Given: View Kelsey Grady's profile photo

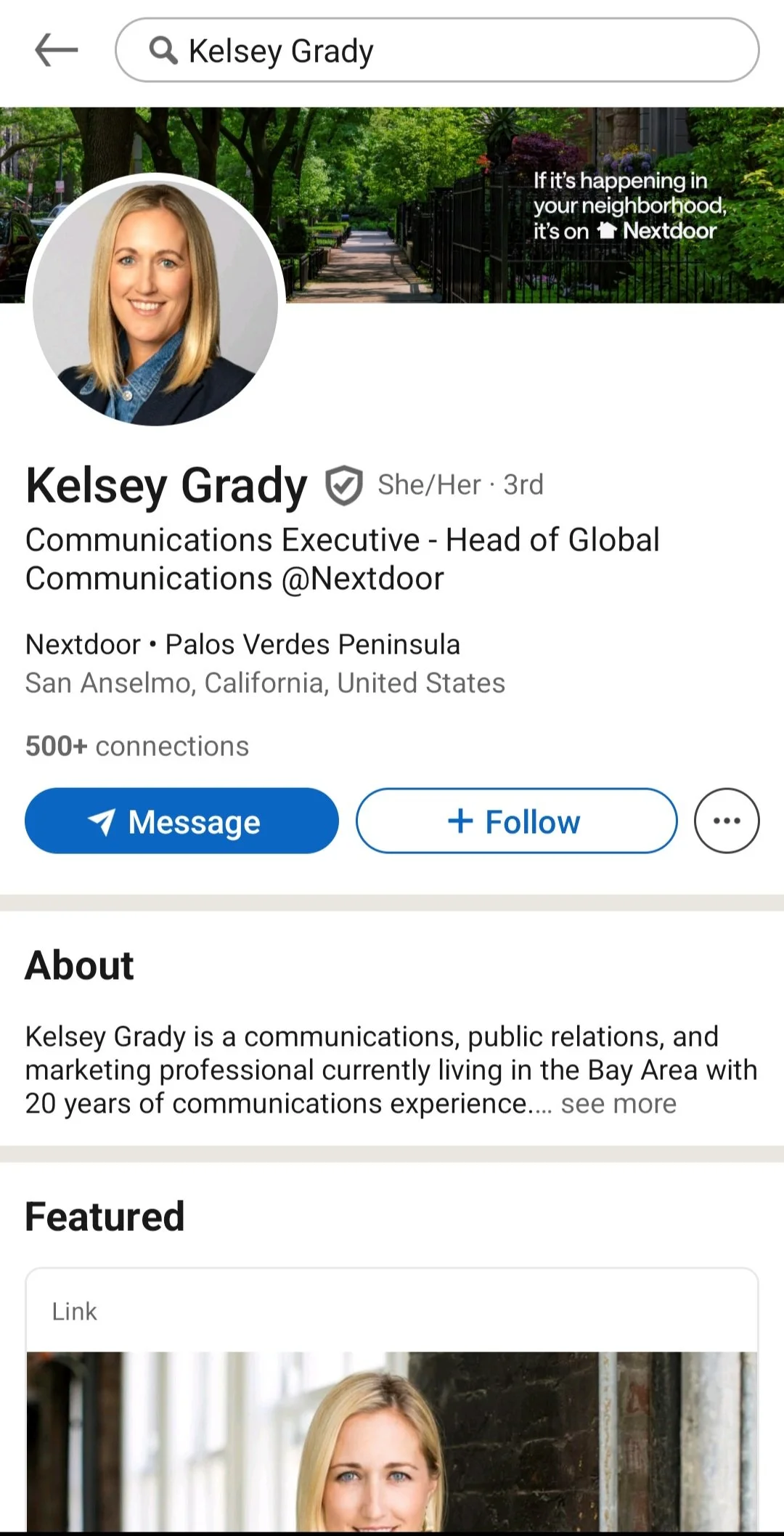Looking at the screenshot, I should point(155,301).
